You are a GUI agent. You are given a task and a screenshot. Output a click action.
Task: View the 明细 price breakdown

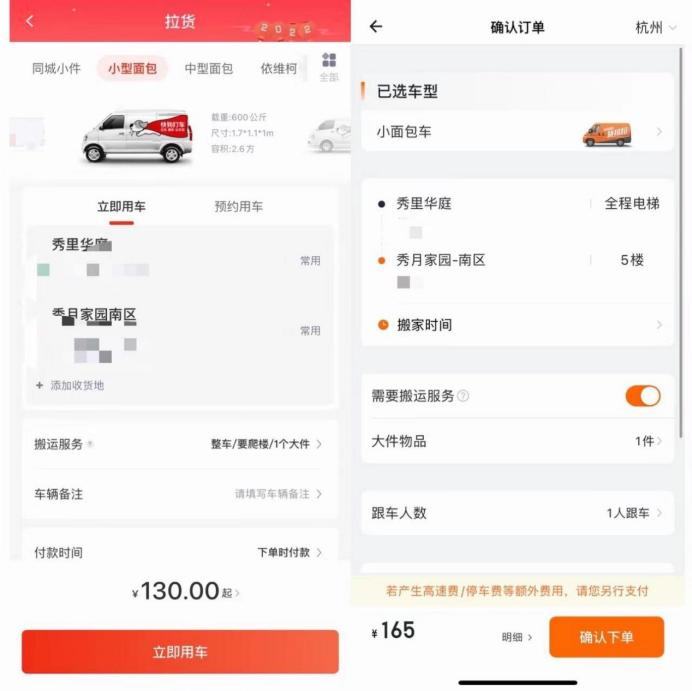click(517, 637)
